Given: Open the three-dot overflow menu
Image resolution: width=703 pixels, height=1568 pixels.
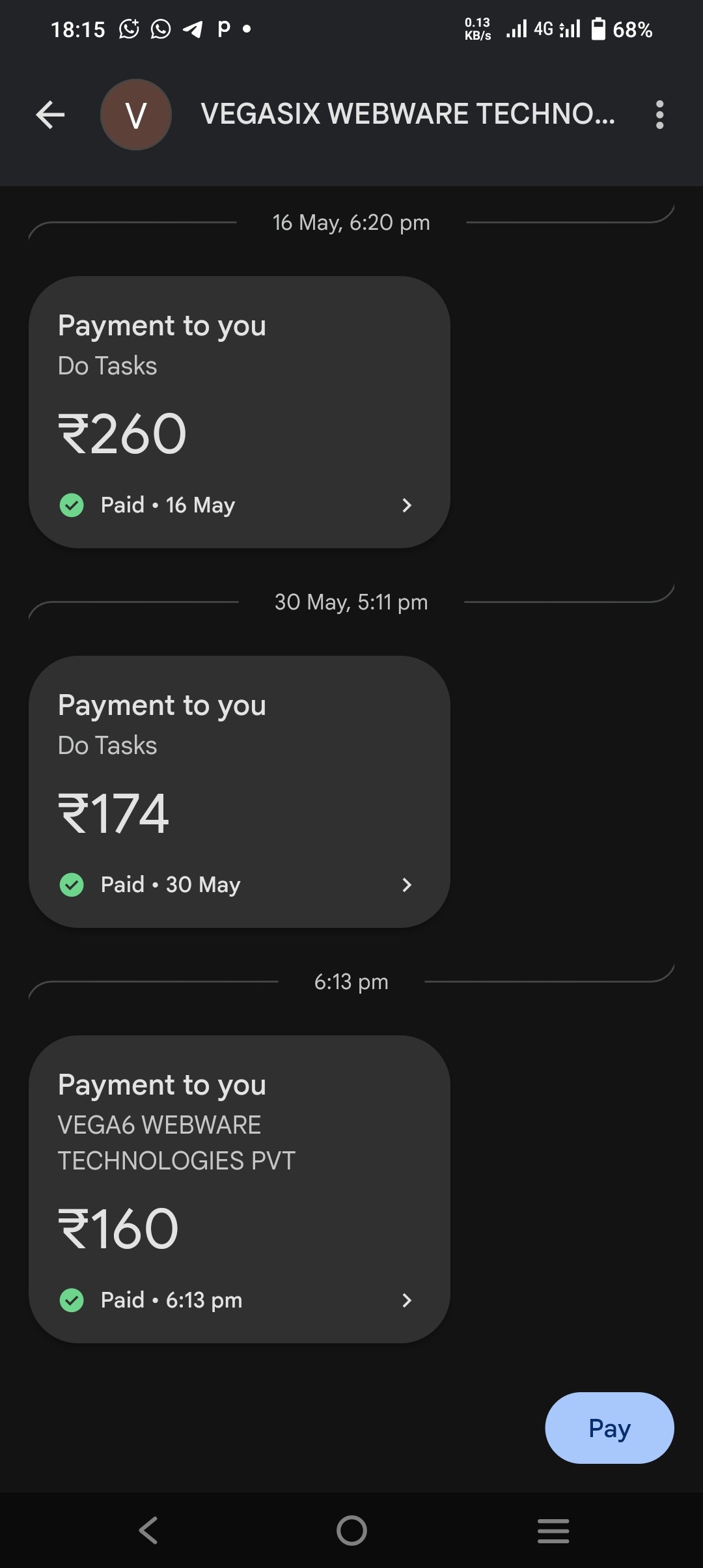Looking at the screenshot, I should (659, 115).
